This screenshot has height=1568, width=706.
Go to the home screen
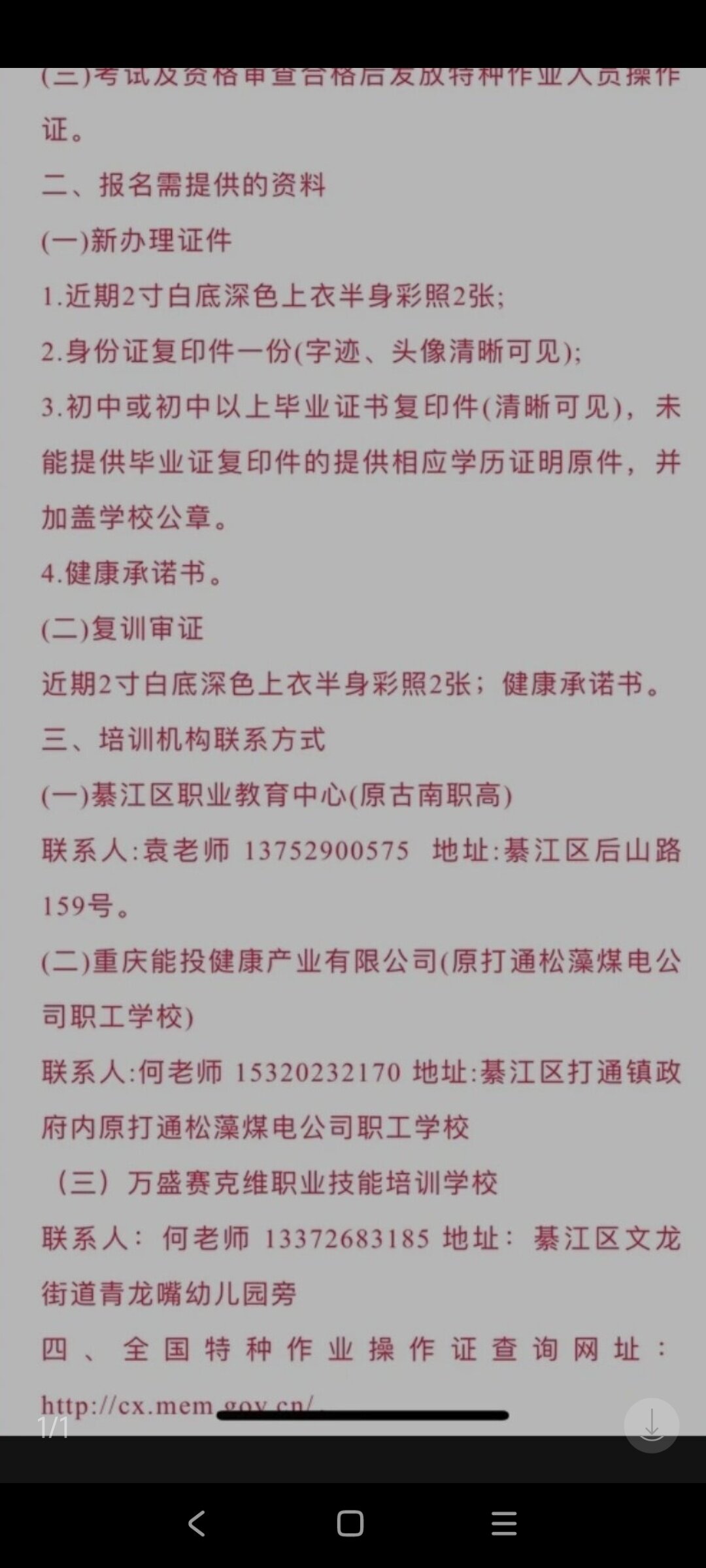point(350,1523)
